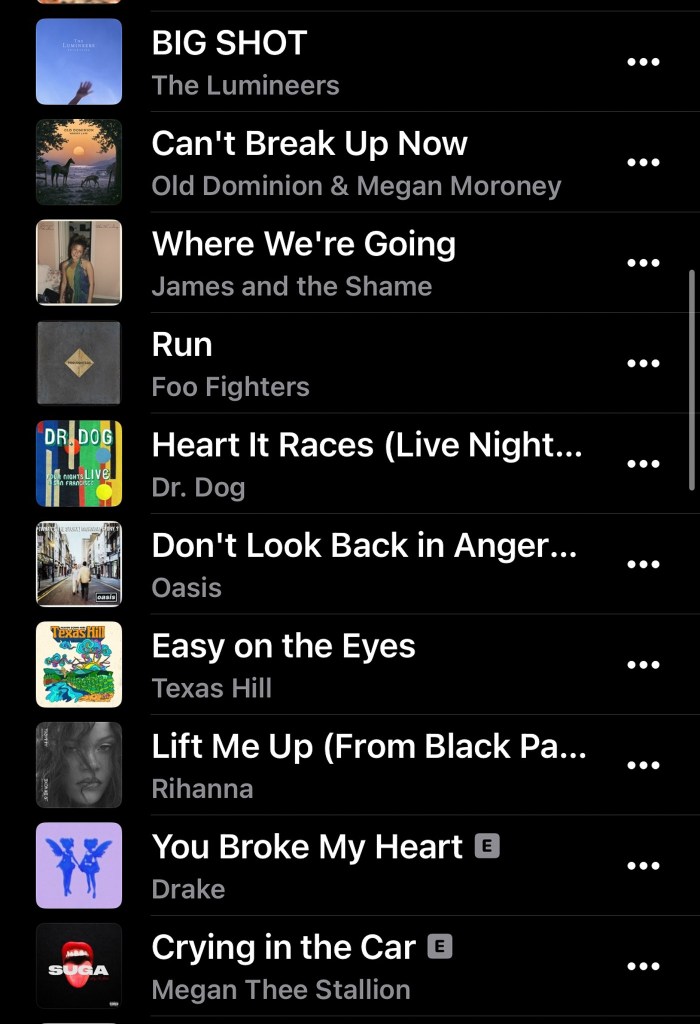
Task: Open more options for You Broke My Heart
Action: click(x=643, y=866)
